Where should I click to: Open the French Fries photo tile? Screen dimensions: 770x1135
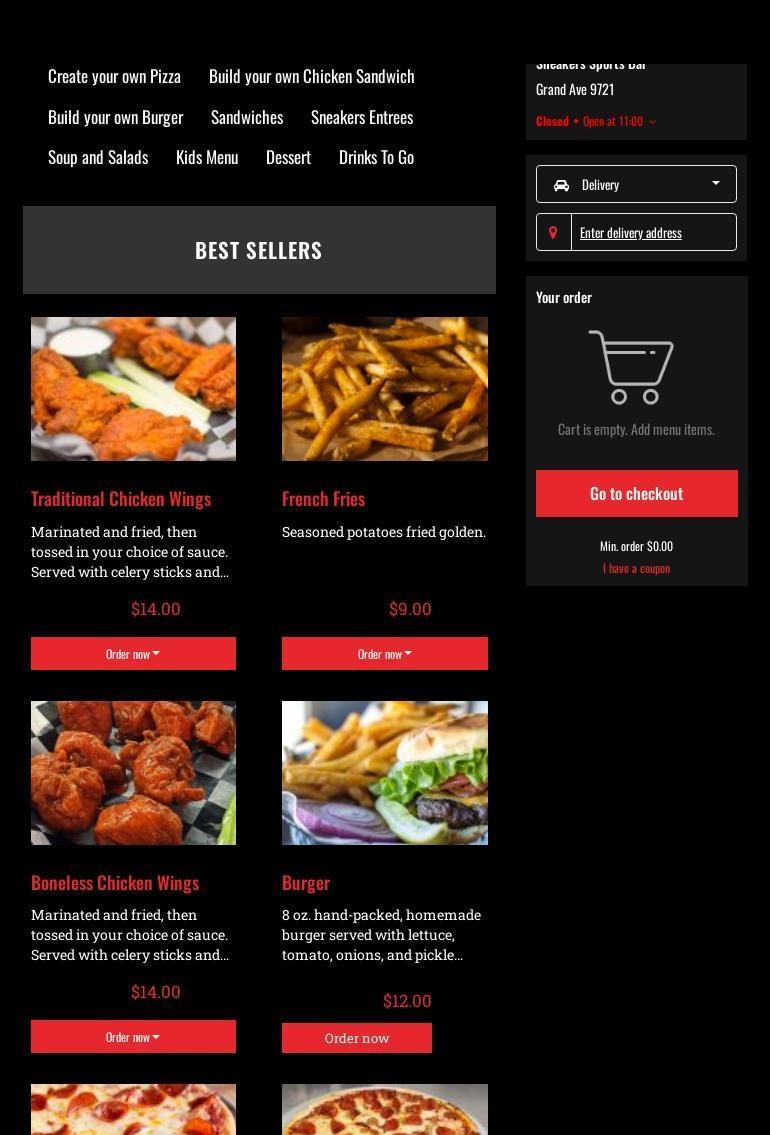click(x=384, y=389)
